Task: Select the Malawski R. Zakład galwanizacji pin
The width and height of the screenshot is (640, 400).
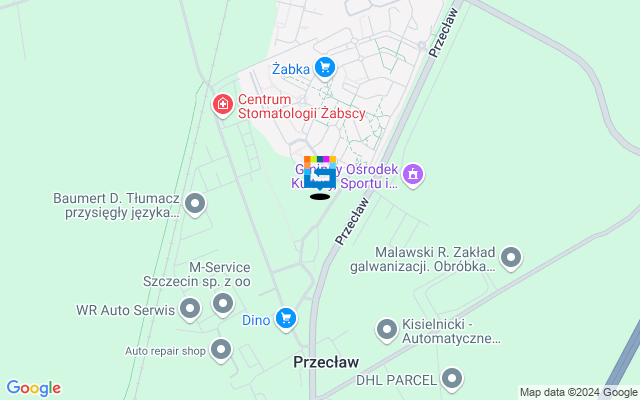Action: click(511, 259)
